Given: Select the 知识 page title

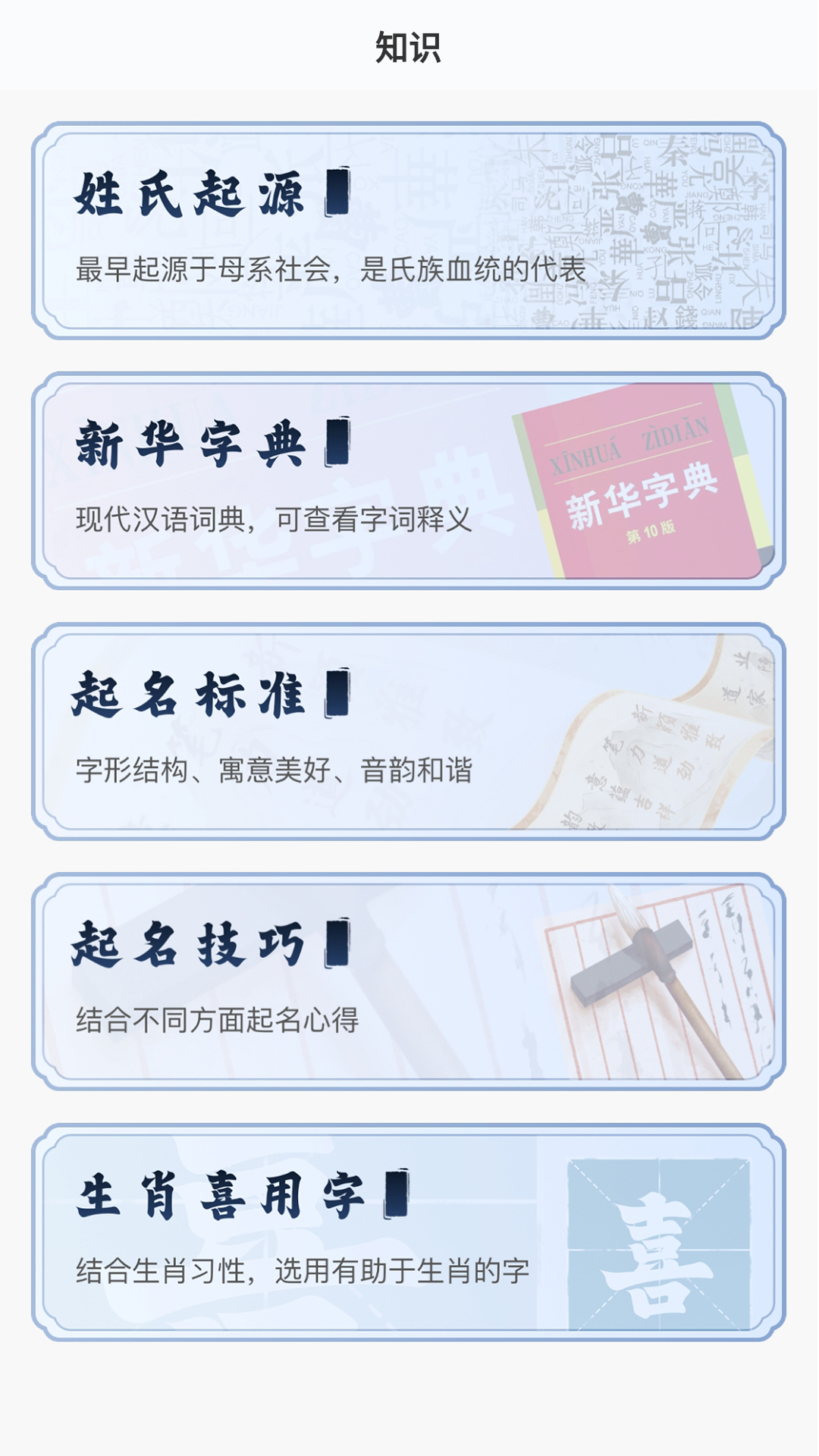Looking at the screenshot, I should [x=409, y=45].
